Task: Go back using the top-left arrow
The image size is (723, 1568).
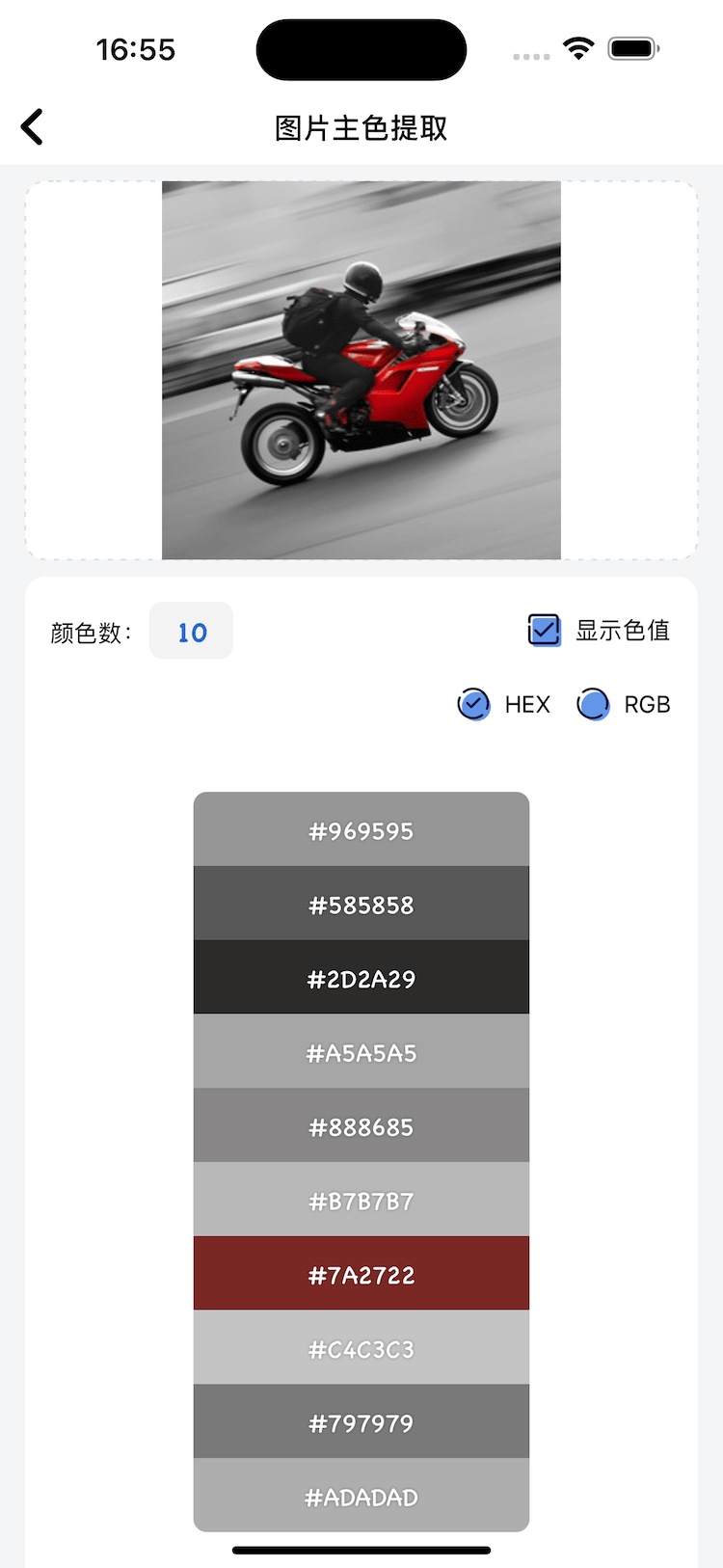Action: pyautogui.click(x=33, y=127)
